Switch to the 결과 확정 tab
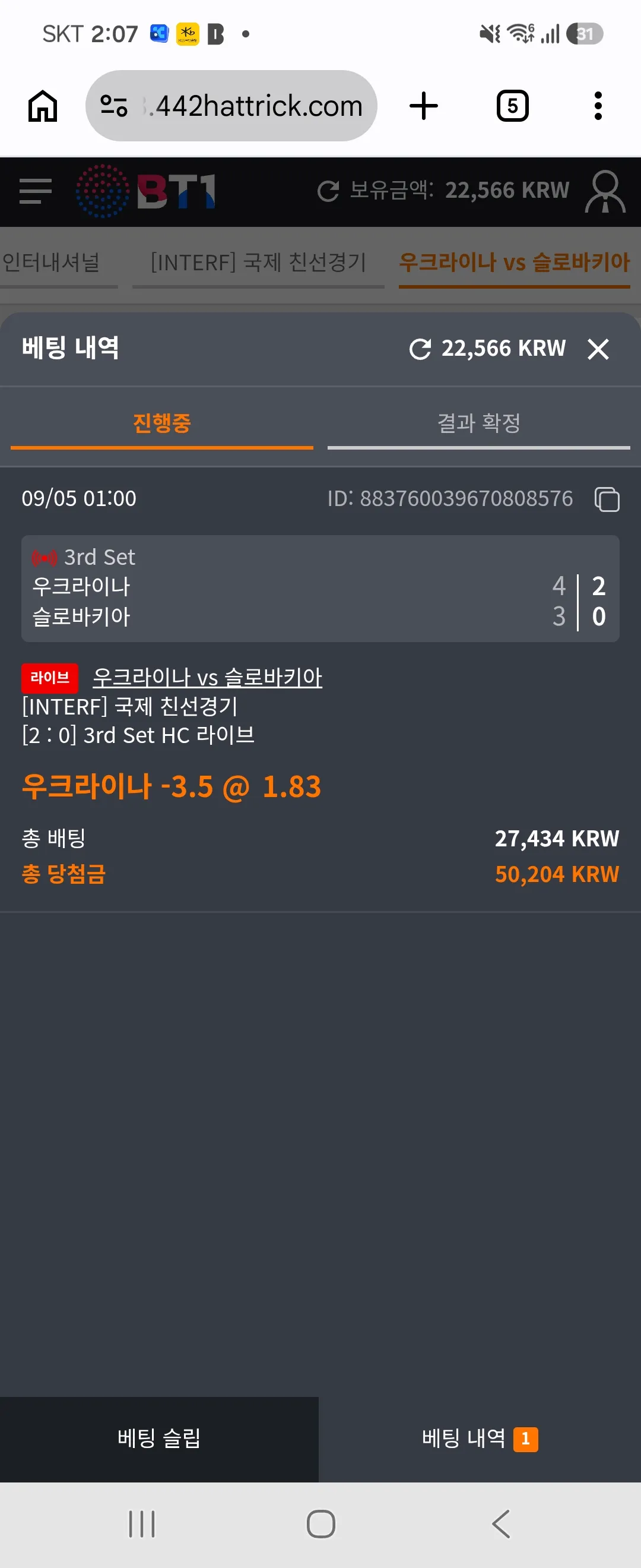 [x=478, y=423]
